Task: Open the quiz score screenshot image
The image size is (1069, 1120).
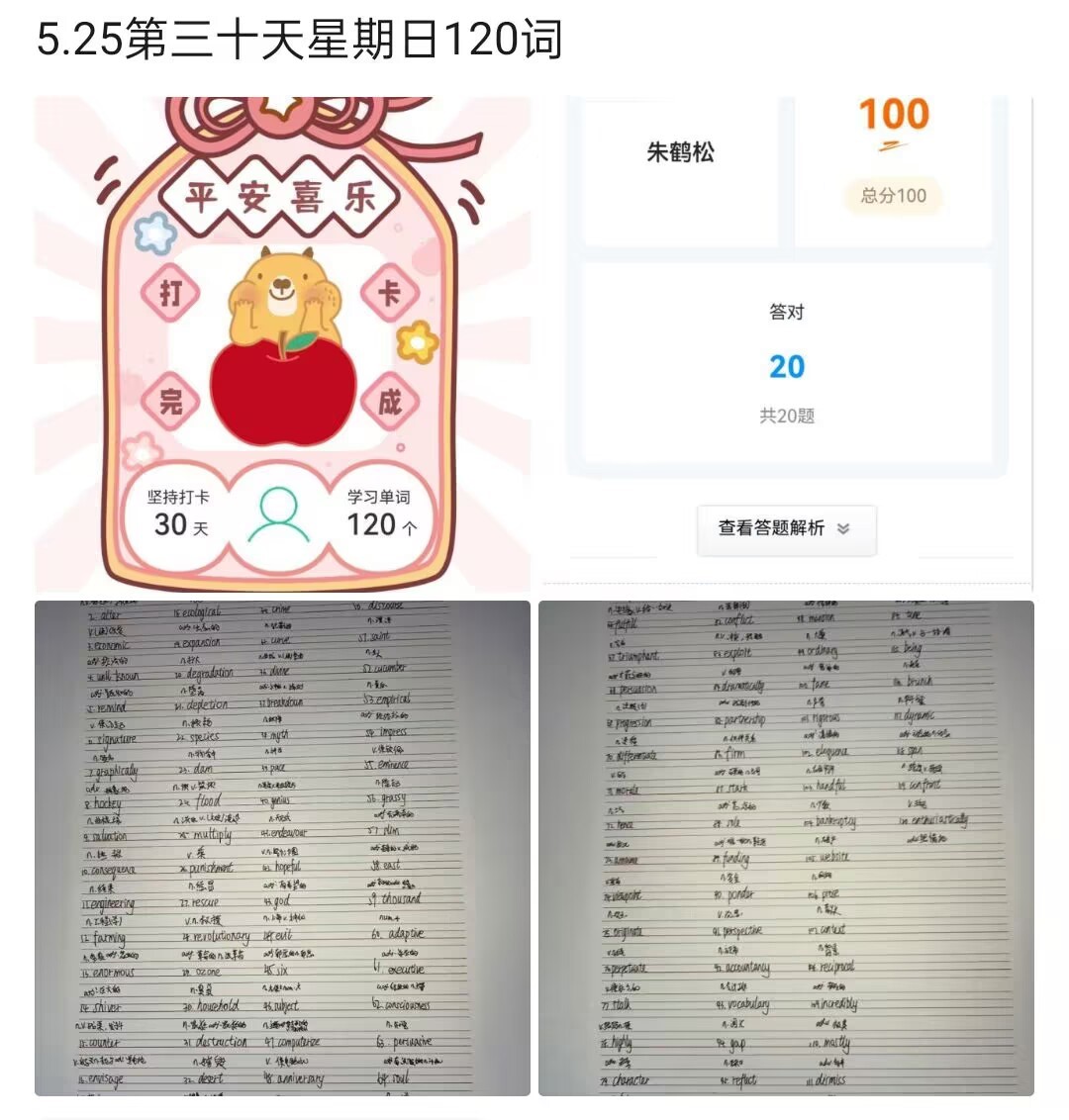Action: point(786,344)
